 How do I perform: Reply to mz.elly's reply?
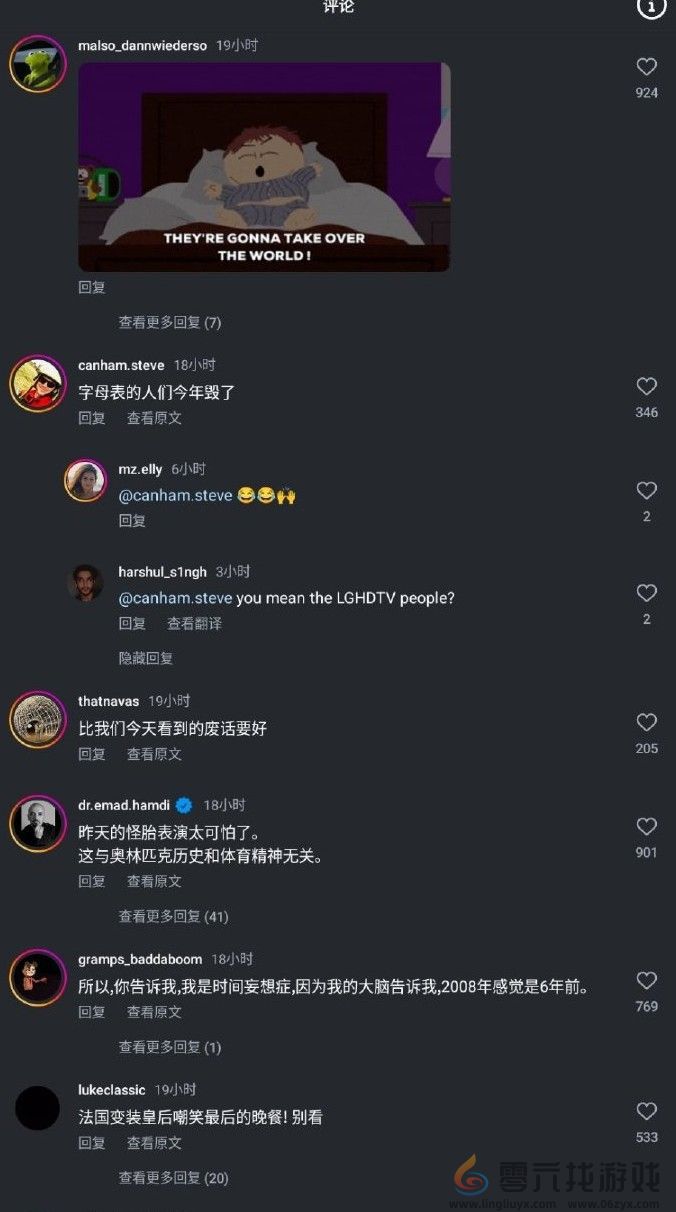click(132, 520)
